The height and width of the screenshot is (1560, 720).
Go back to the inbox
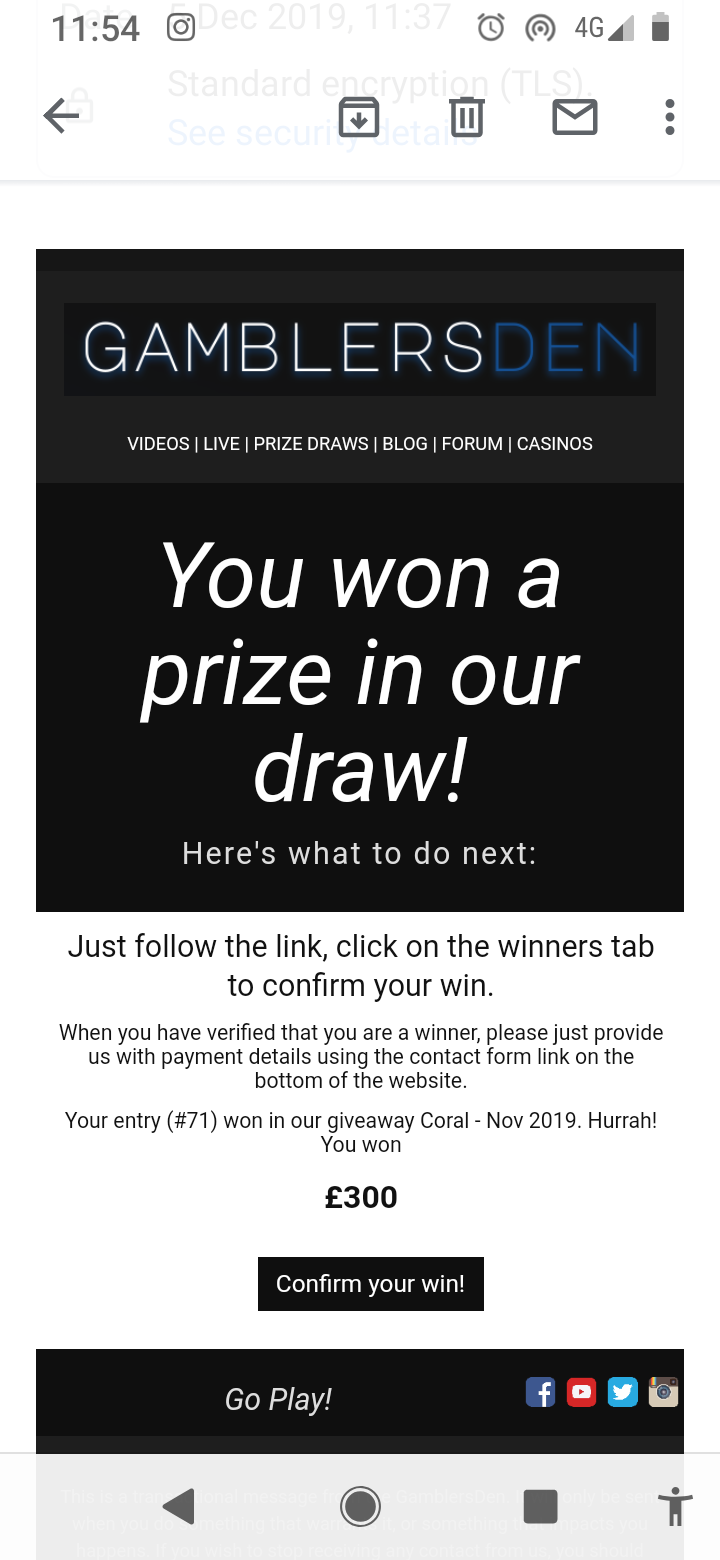click(x=61, y=117)
